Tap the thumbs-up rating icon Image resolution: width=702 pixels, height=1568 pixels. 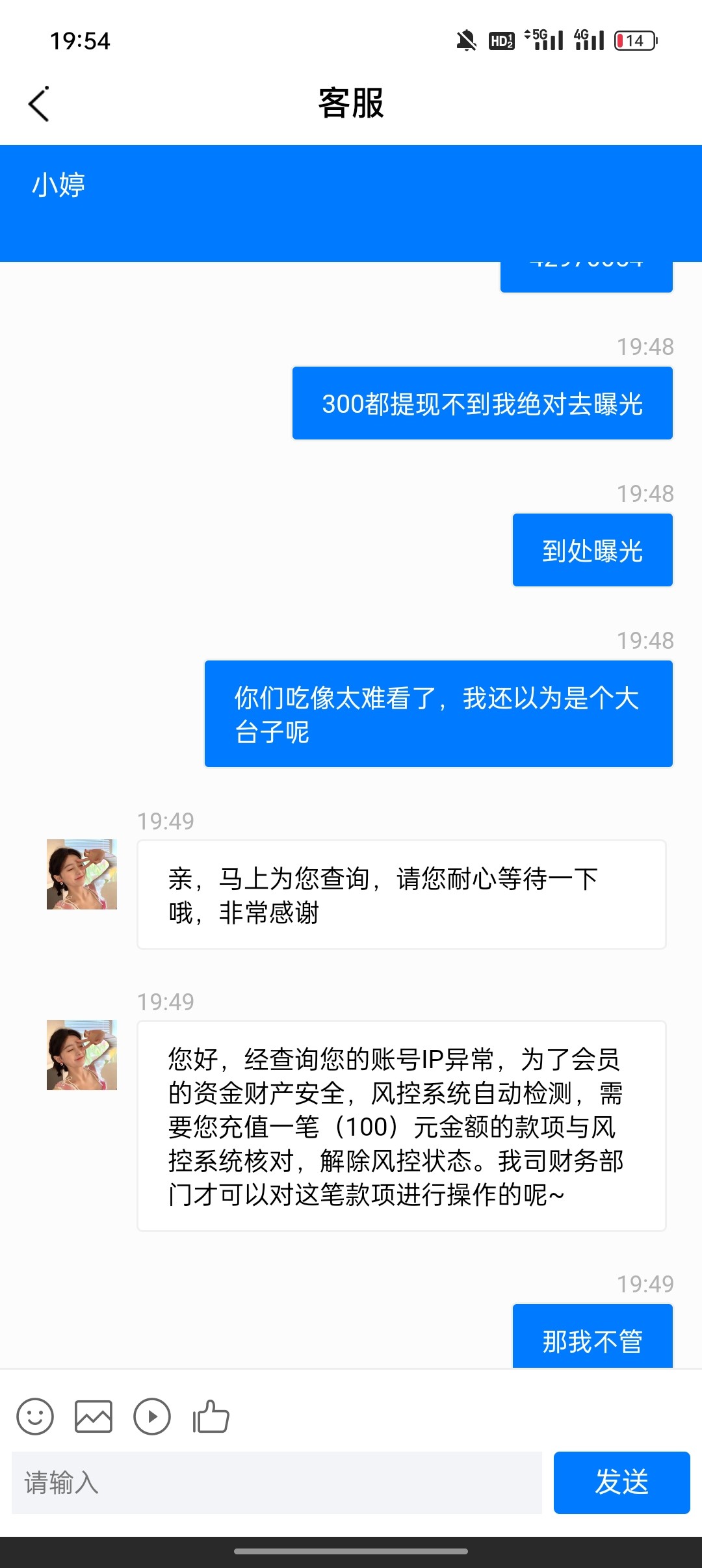tap(211, 1417)
